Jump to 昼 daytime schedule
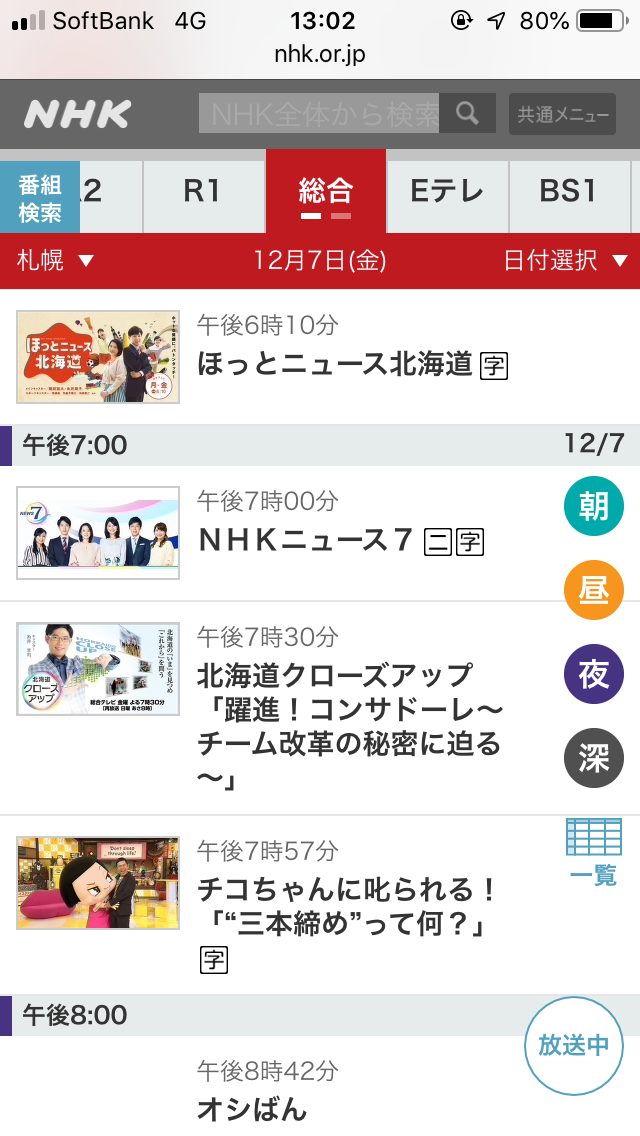This screenshot has width=640, height=1136. point(593,591)
